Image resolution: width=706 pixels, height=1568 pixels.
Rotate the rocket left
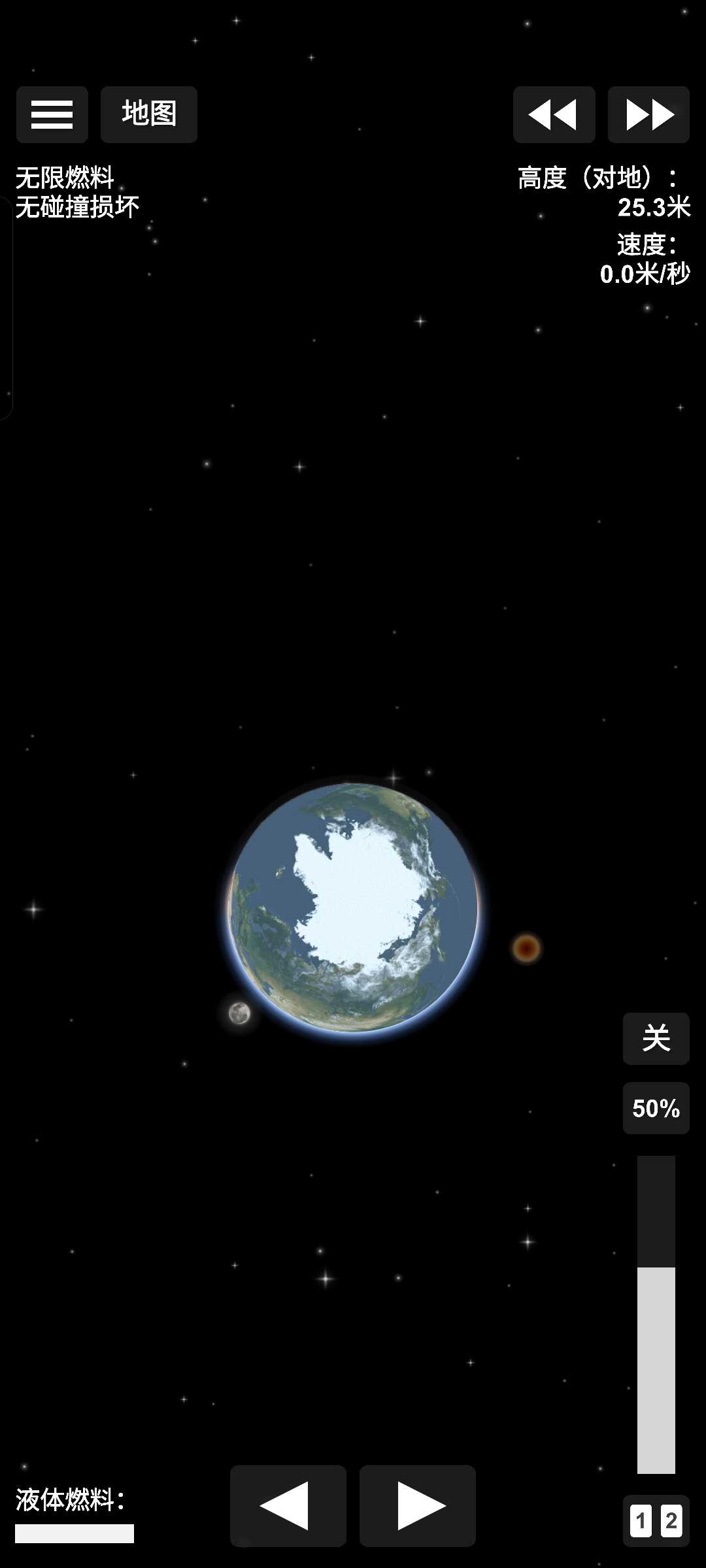(x=288, y=1505)
